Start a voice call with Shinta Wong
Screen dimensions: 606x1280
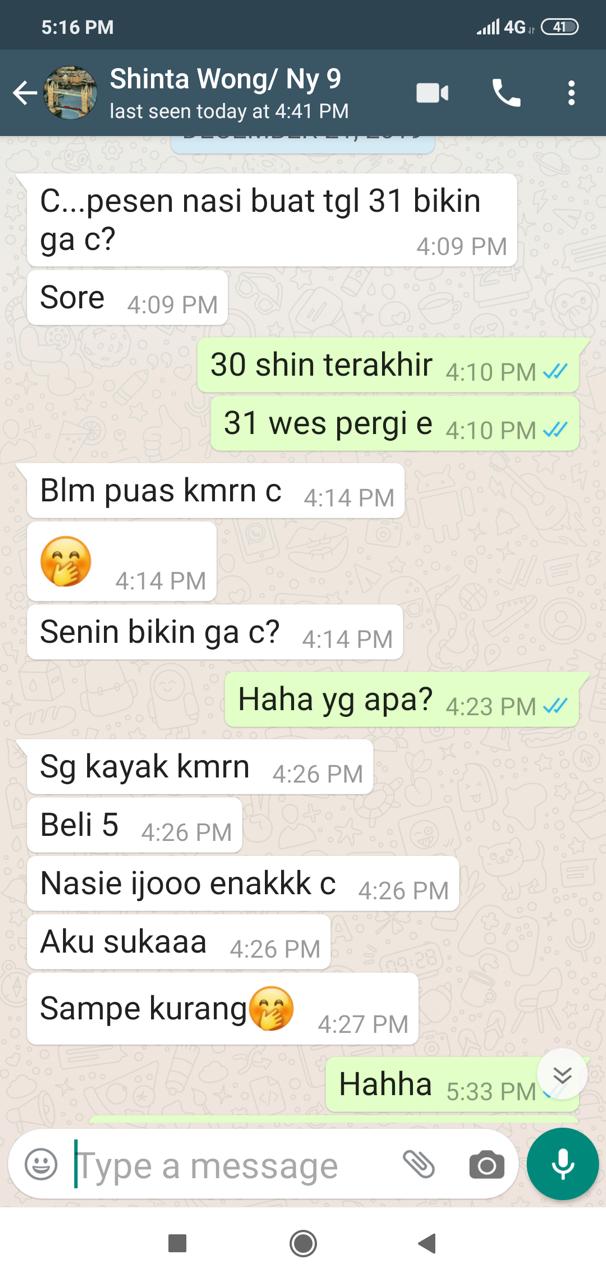coord(506,93)
